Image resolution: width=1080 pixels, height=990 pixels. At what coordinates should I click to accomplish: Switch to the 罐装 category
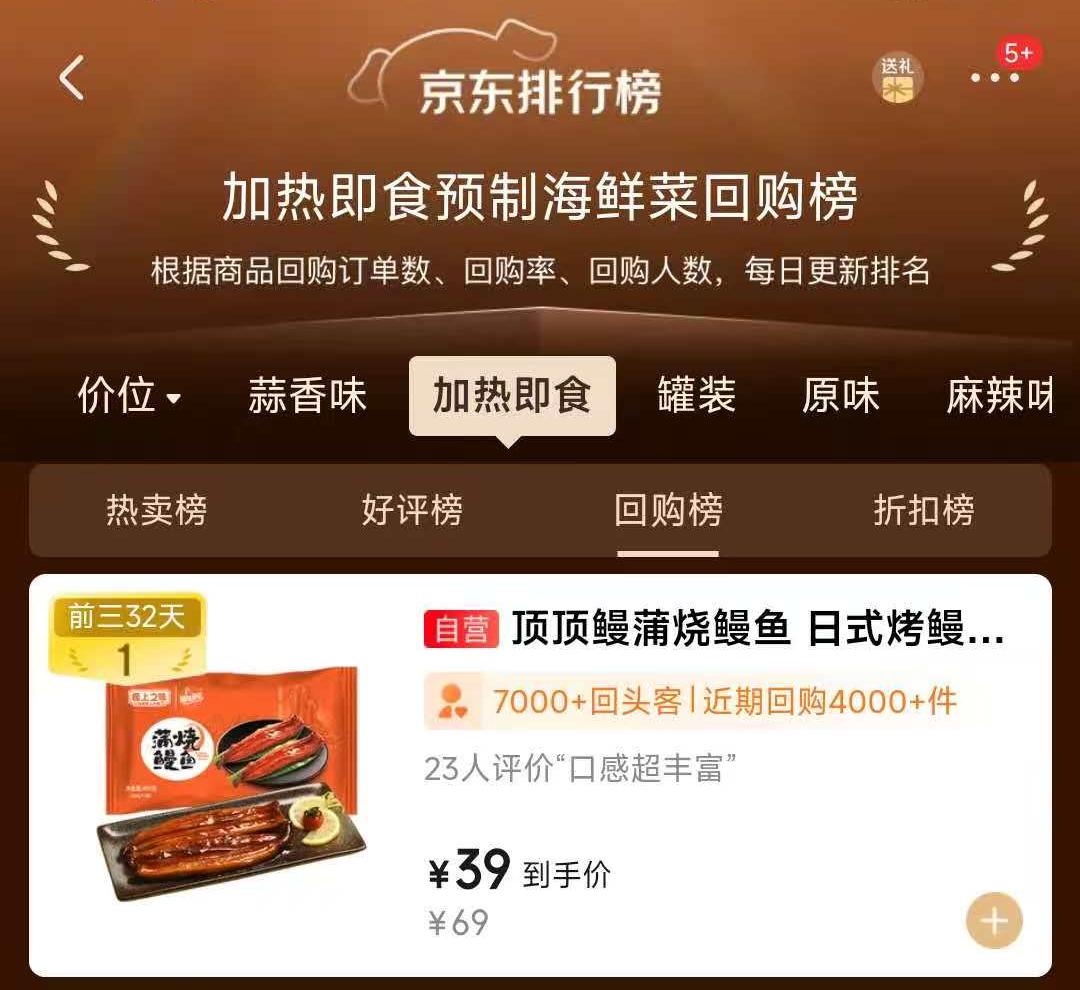696,397
